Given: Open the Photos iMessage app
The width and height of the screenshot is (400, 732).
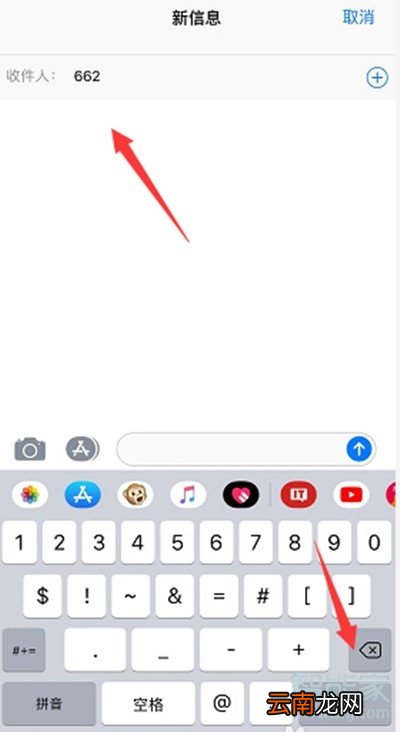Looking at the screenshot, I should click(x=30, y=494).
